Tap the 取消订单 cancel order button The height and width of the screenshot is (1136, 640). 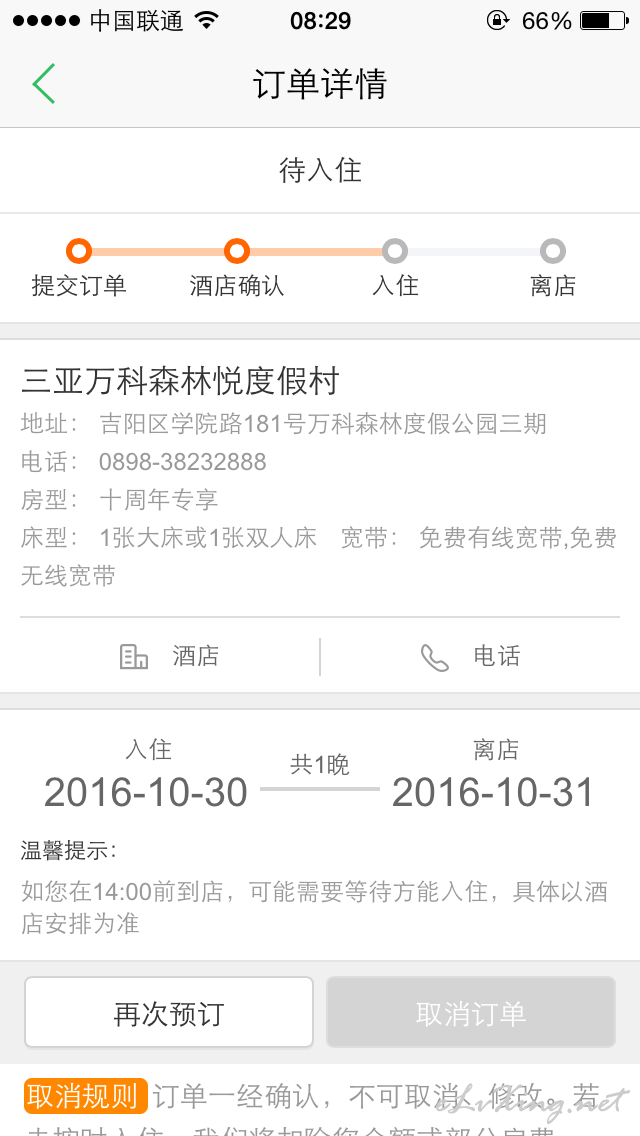click(x=471, y=1012)
